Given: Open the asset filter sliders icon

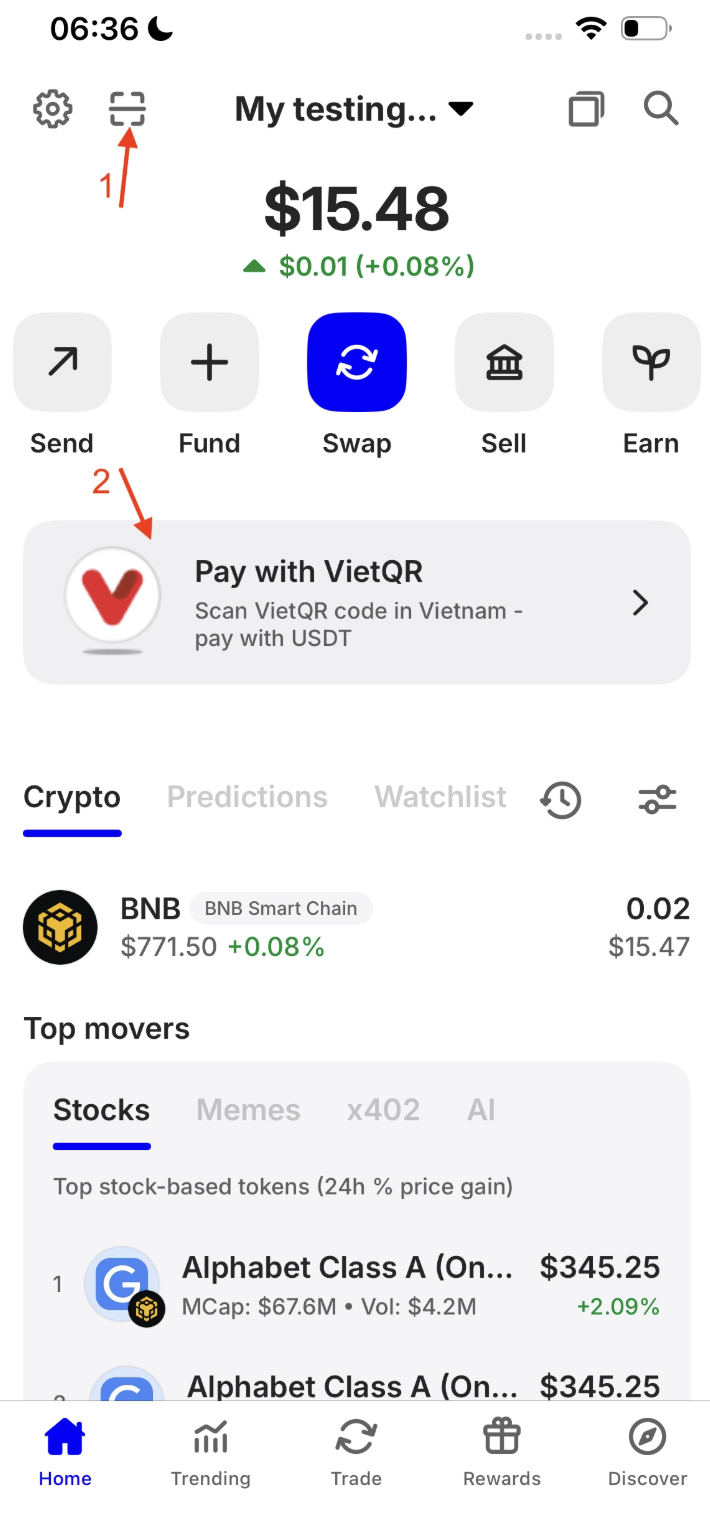Looking at the screenshot, I should pos(658,799).
